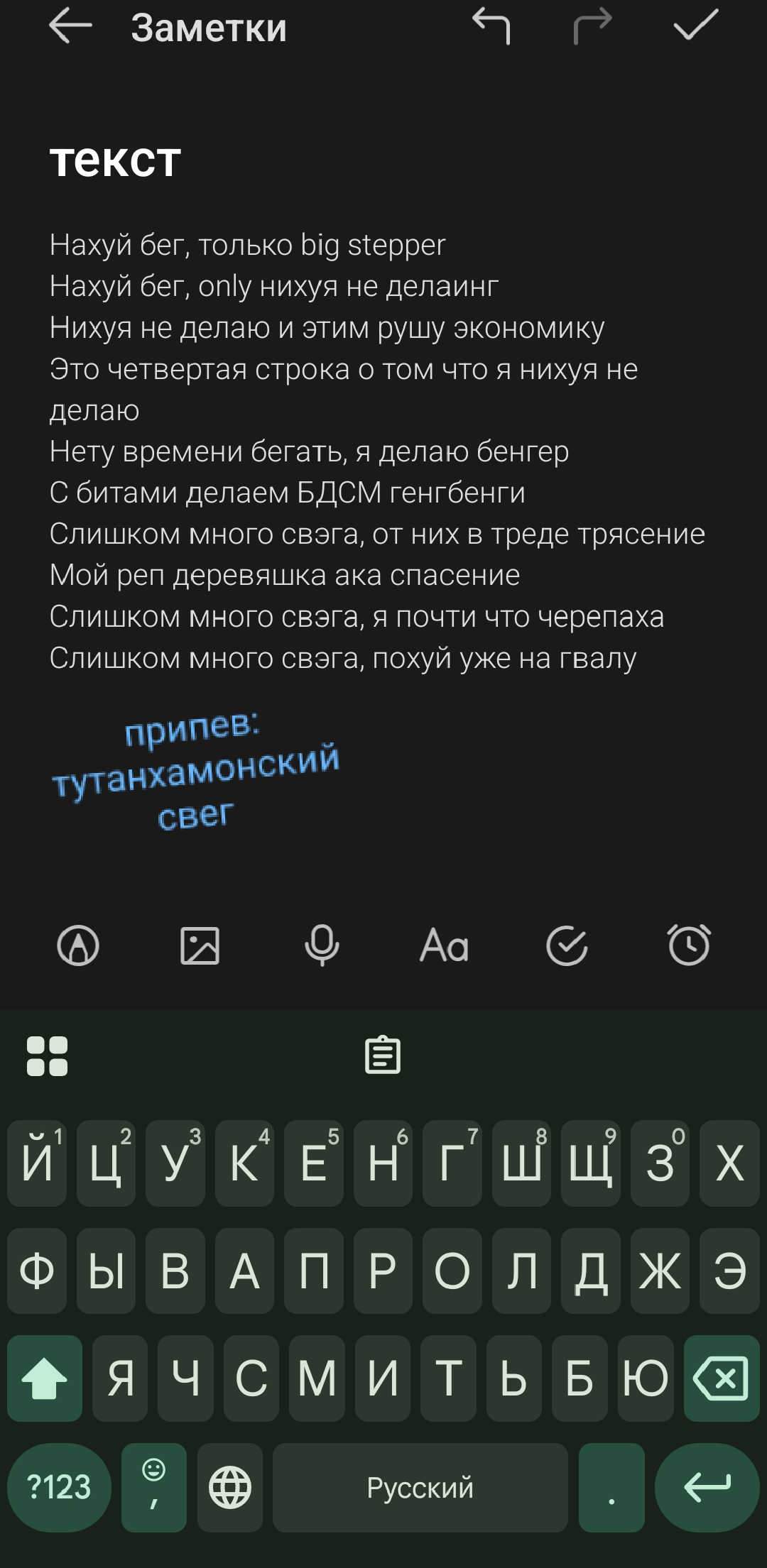Open the handwriting pen tool

pyautogui.click(x=78, y=945)
